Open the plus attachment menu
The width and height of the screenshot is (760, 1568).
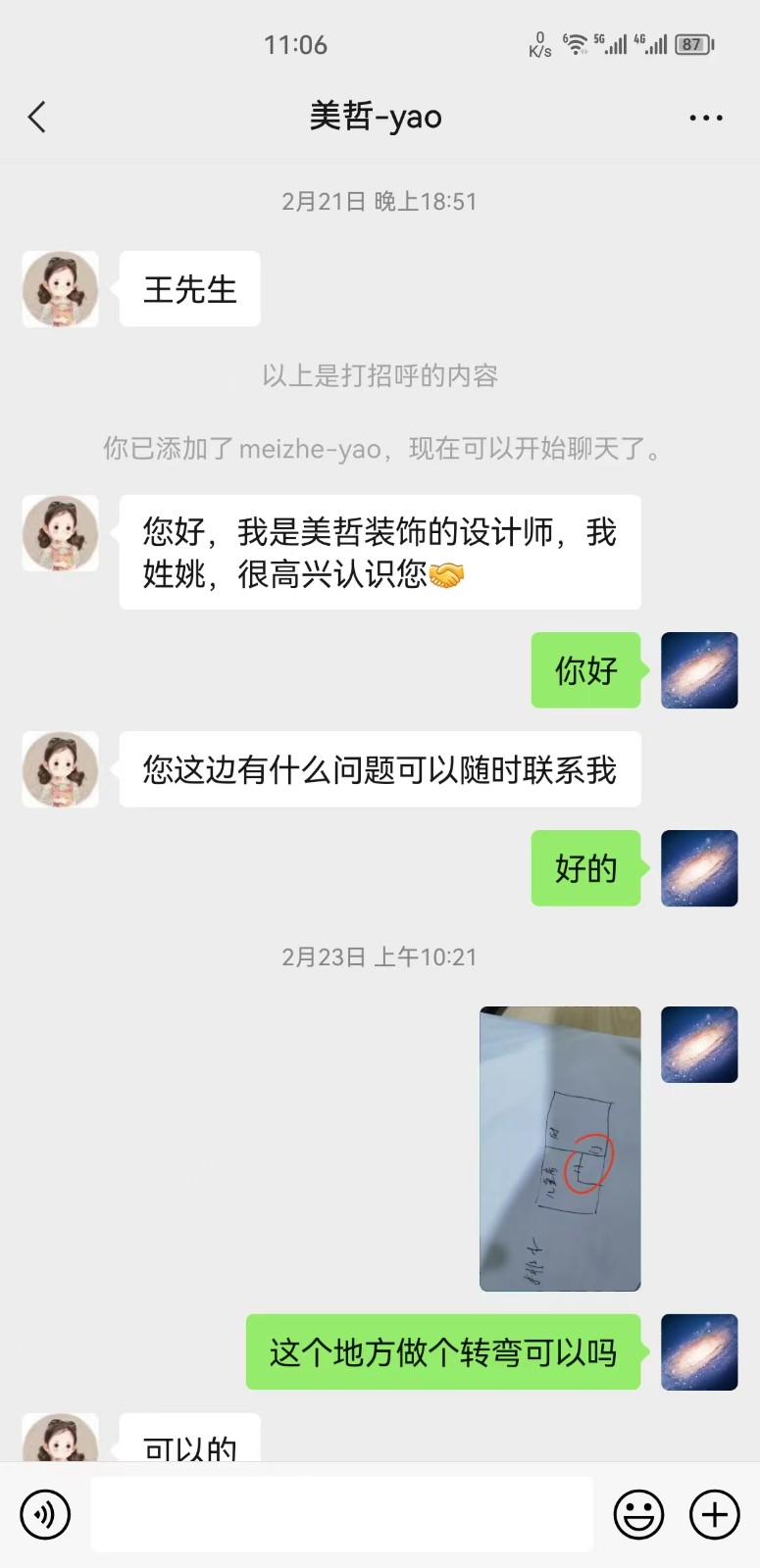[715, 1514]
